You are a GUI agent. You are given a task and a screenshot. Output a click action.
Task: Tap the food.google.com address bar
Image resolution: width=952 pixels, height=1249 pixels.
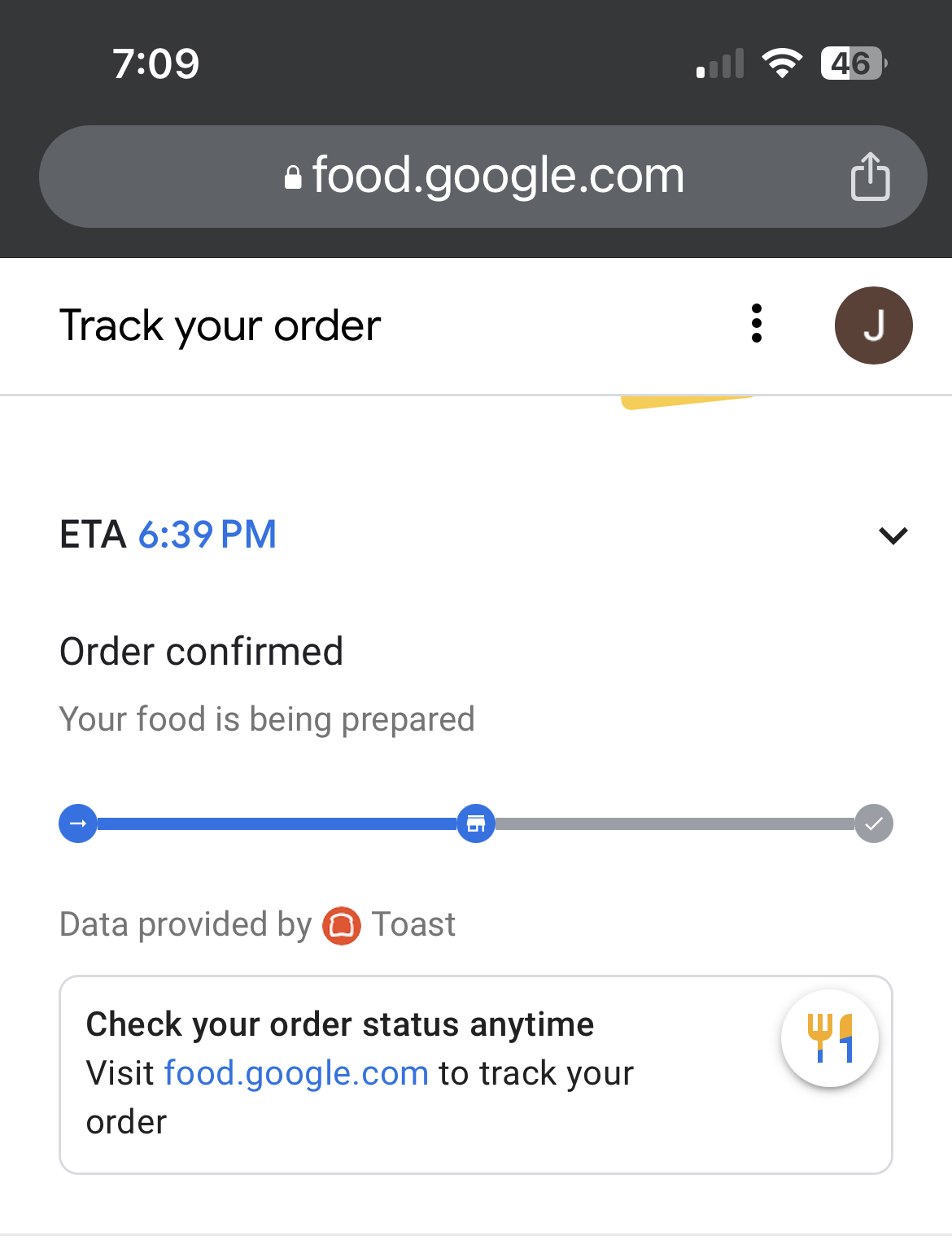(x=483, y=177)
